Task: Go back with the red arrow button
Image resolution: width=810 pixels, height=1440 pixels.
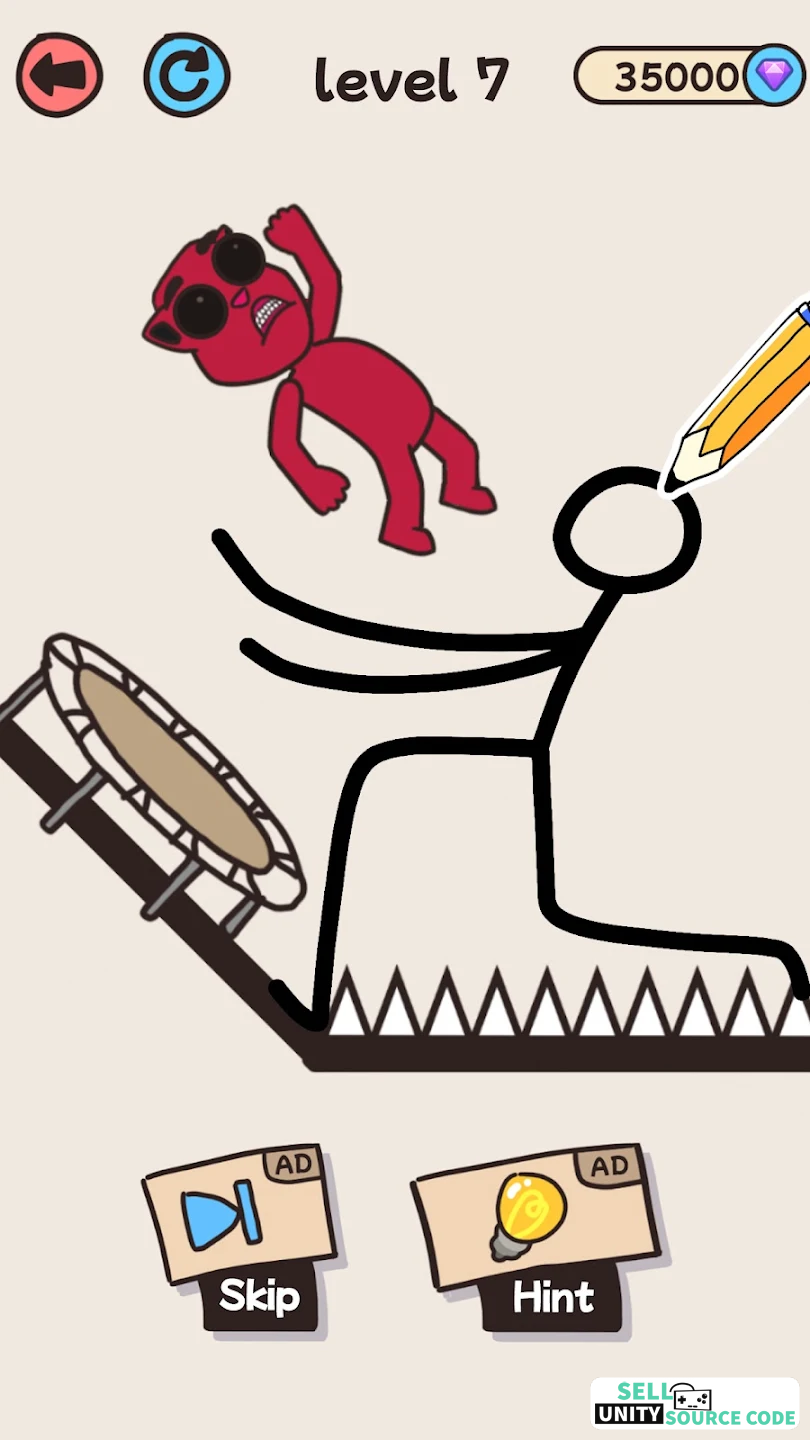Action: (x=60, y=75)
